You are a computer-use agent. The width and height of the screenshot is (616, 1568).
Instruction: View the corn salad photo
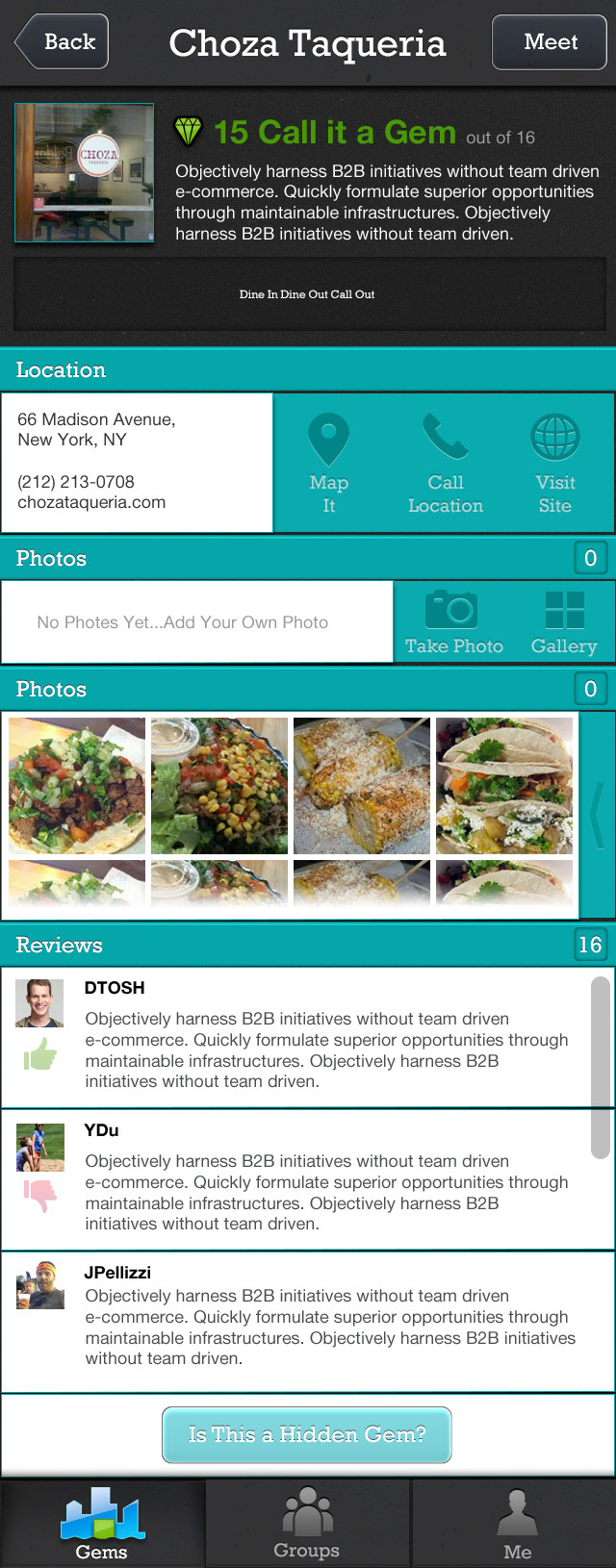[219, 786]
